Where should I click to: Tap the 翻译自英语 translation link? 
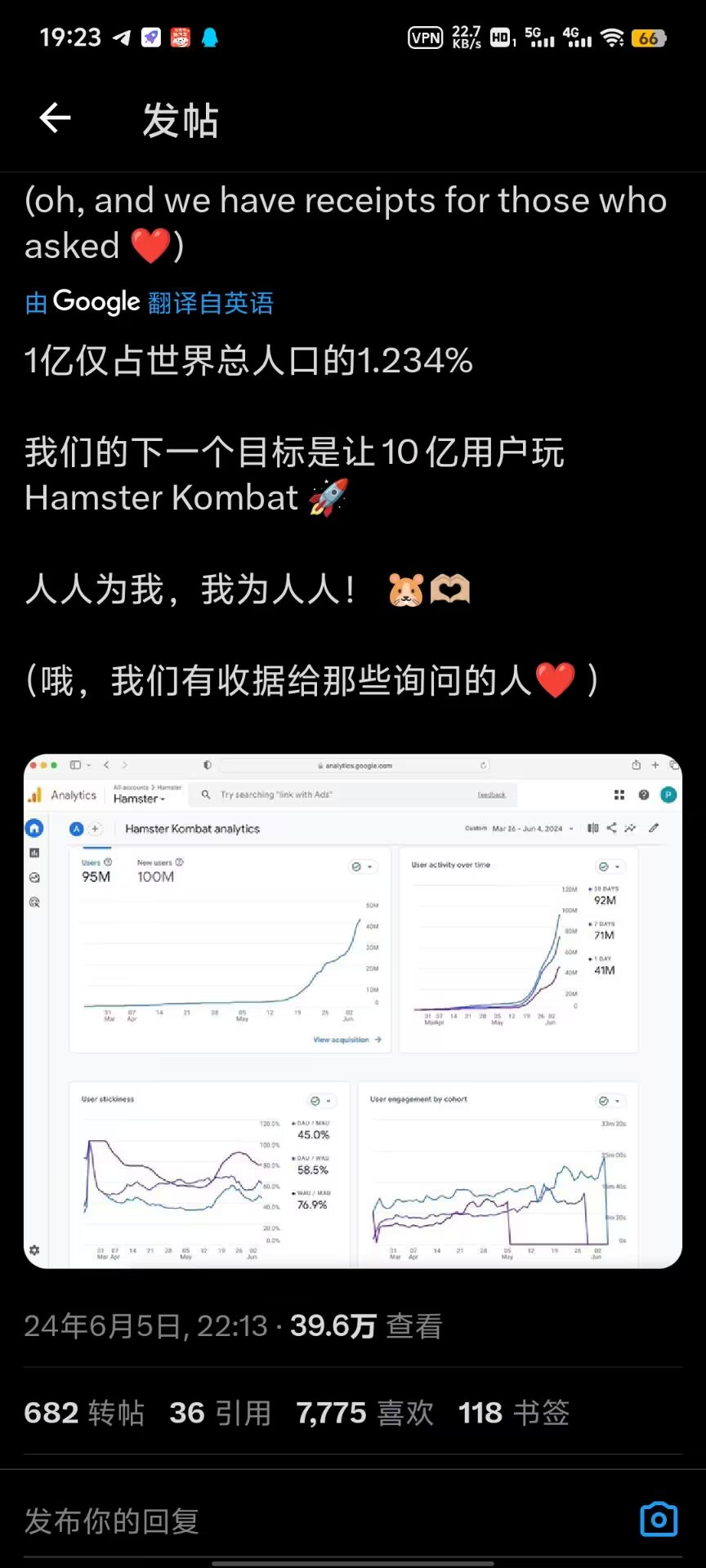pos(210,303)
